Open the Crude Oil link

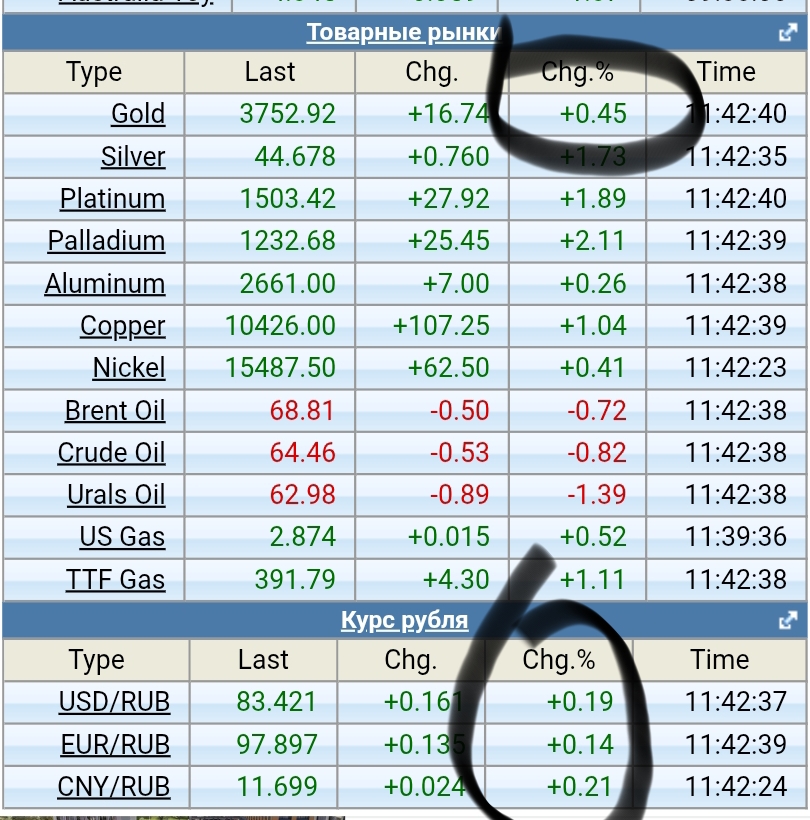[x=111, y=453]
